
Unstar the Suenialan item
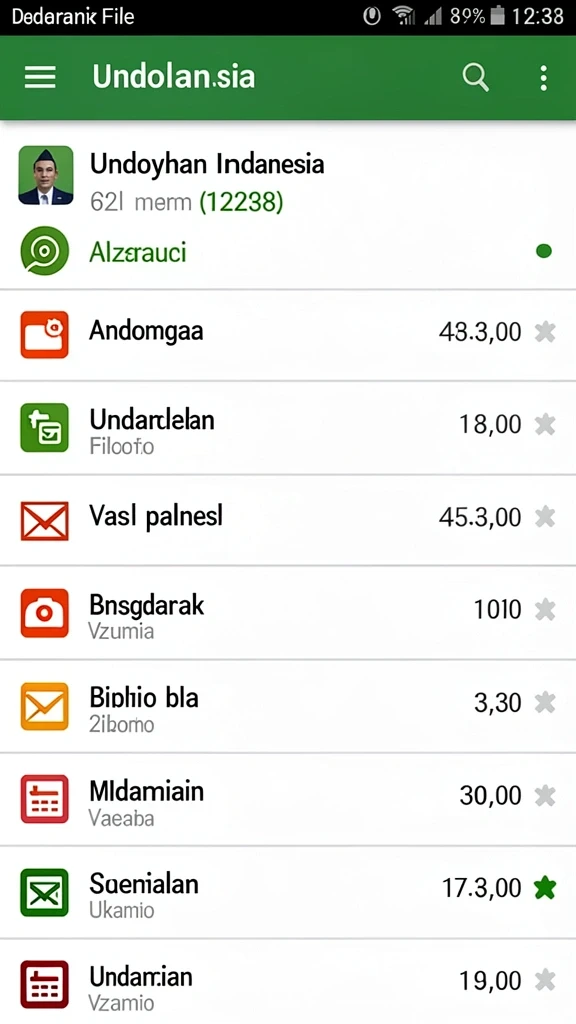(x=545, y=888)
